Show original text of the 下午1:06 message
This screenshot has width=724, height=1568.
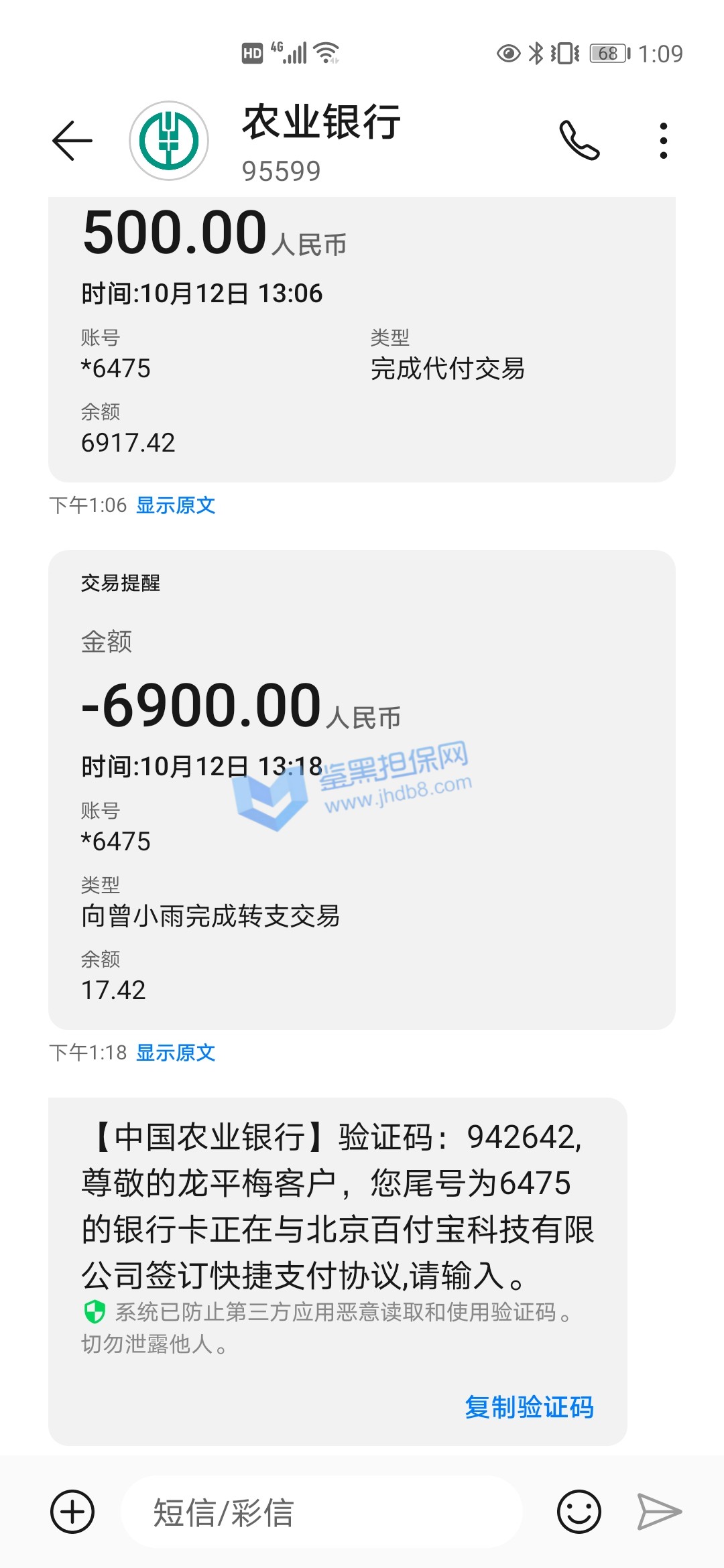coord(176,505)
